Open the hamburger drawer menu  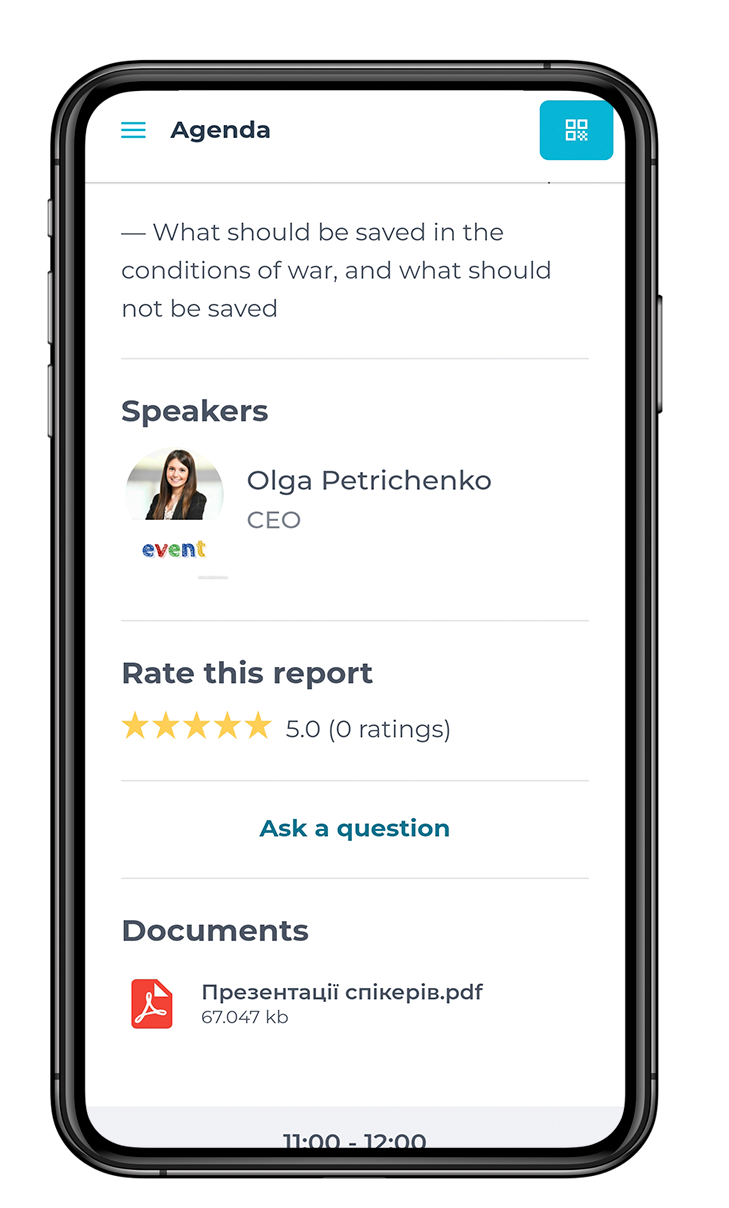pyautogui.click(x=133, y=130)
